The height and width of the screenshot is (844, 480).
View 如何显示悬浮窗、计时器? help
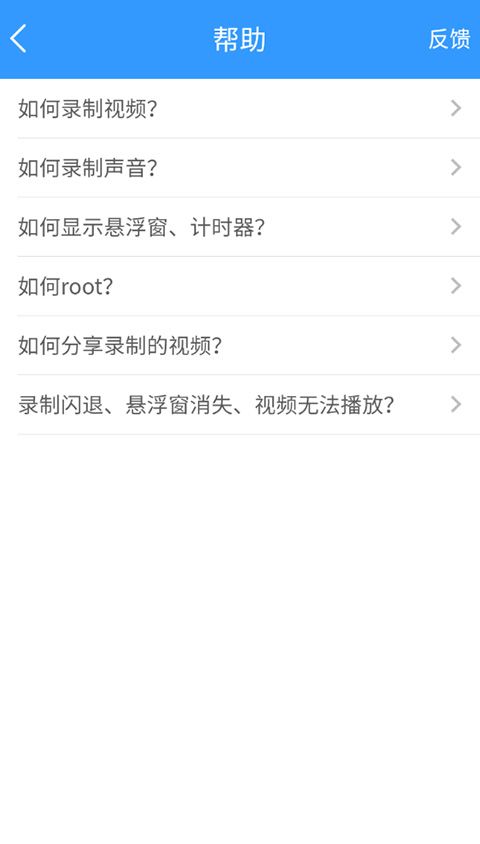tap(240, 227)
